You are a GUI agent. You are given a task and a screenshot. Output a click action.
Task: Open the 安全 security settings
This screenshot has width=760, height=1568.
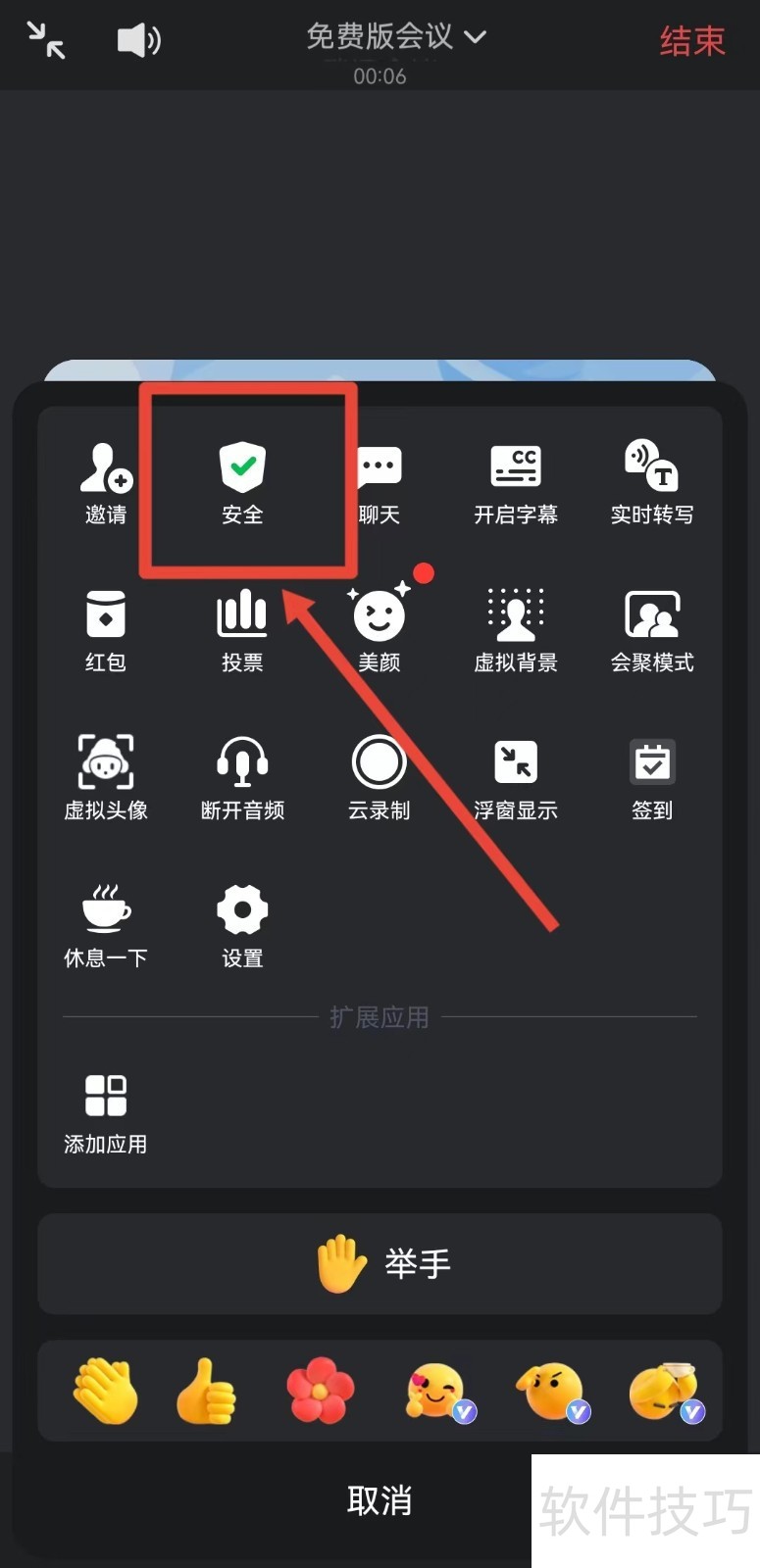click(x=242, y=482)
